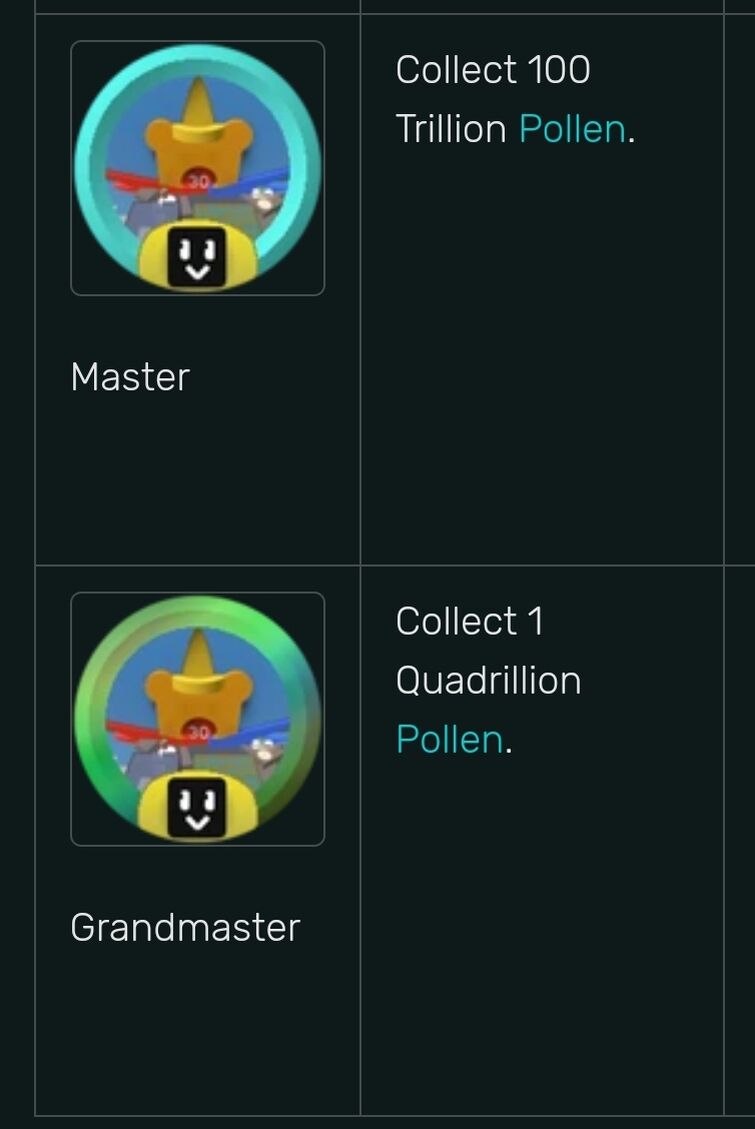Open the Pollen link in the Master row

[x=571, y=129]
